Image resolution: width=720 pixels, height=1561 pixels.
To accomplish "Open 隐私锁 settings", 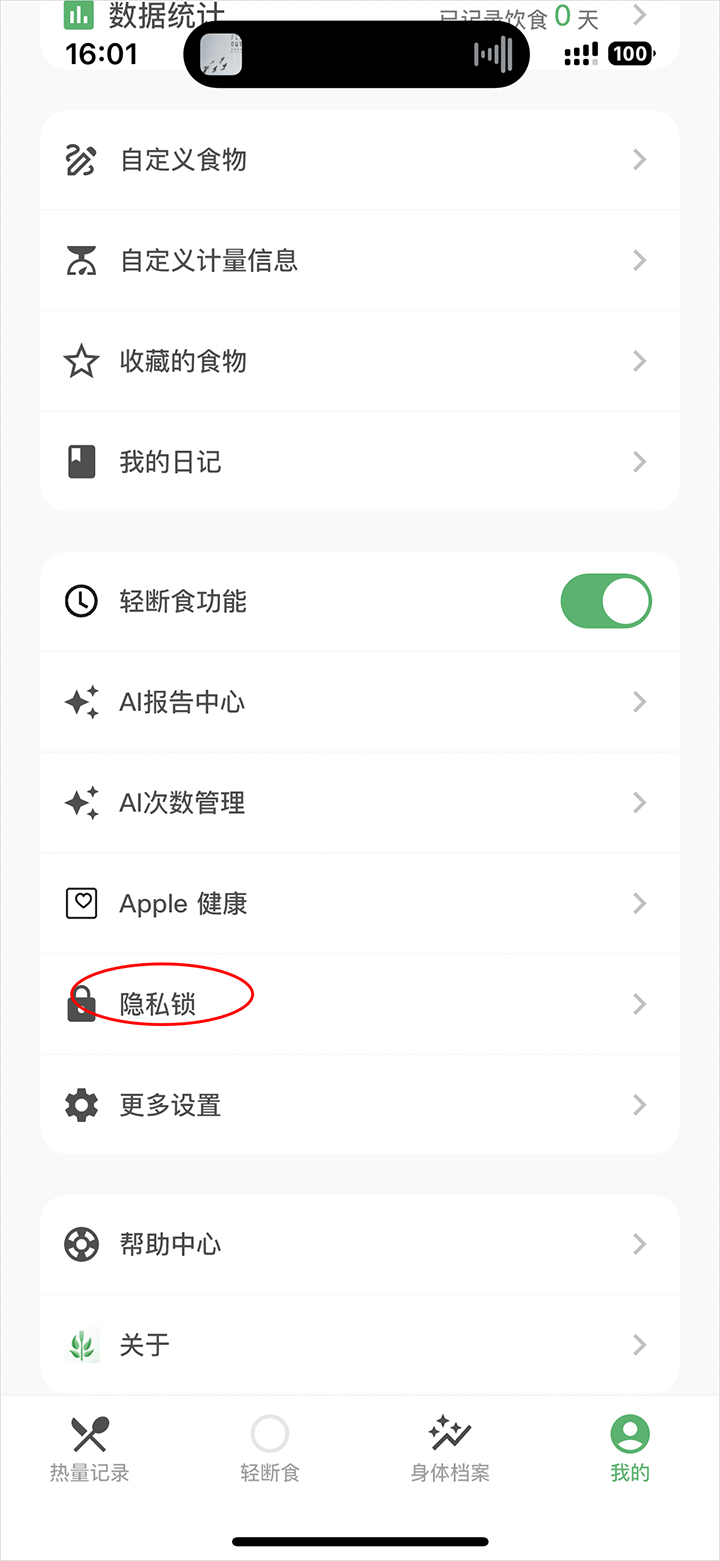I will [360, 1004].
